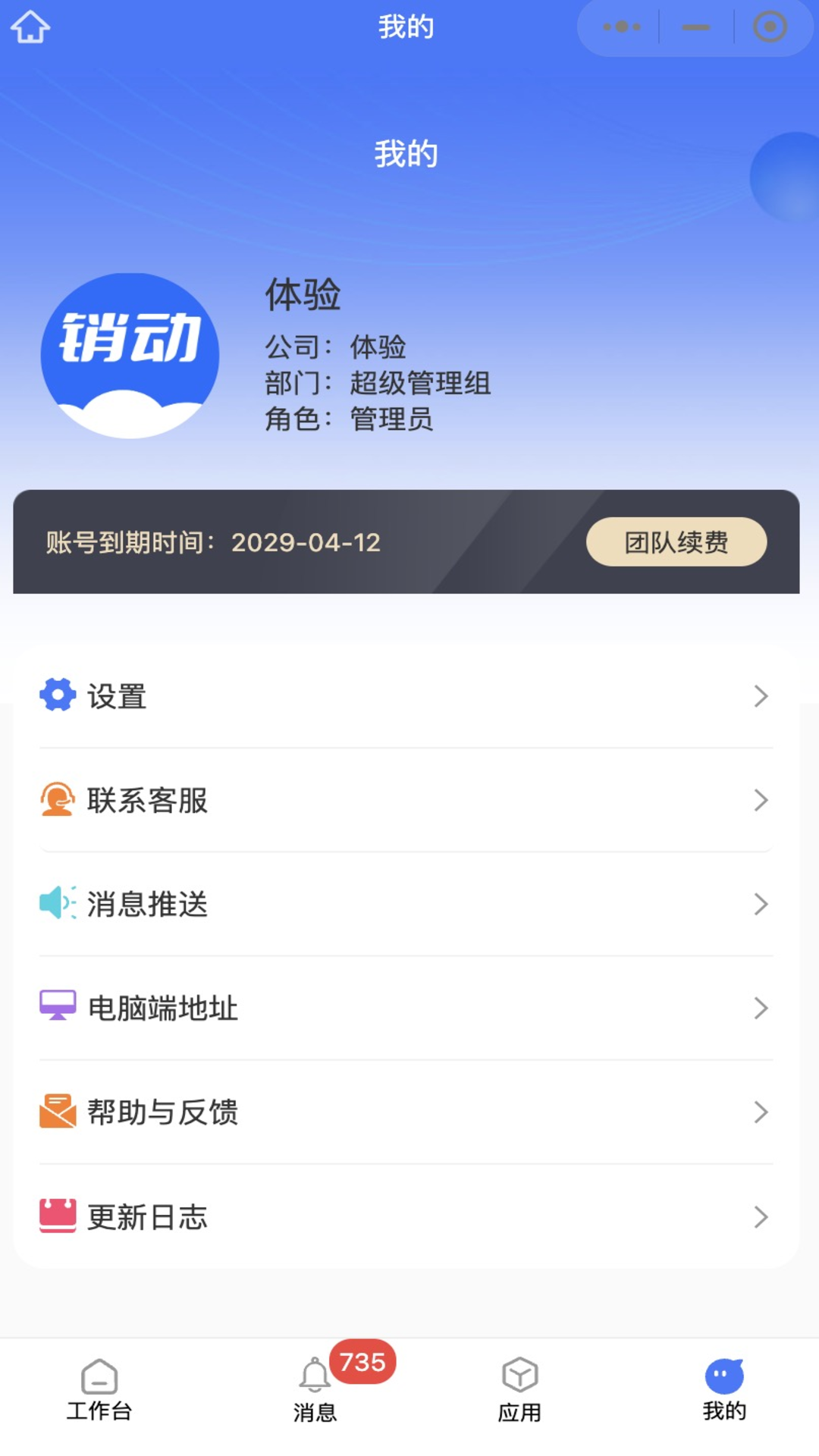This screenshot has height=1456, width=819.
Task: Minimize the mini program
Action: click(695, 27)
